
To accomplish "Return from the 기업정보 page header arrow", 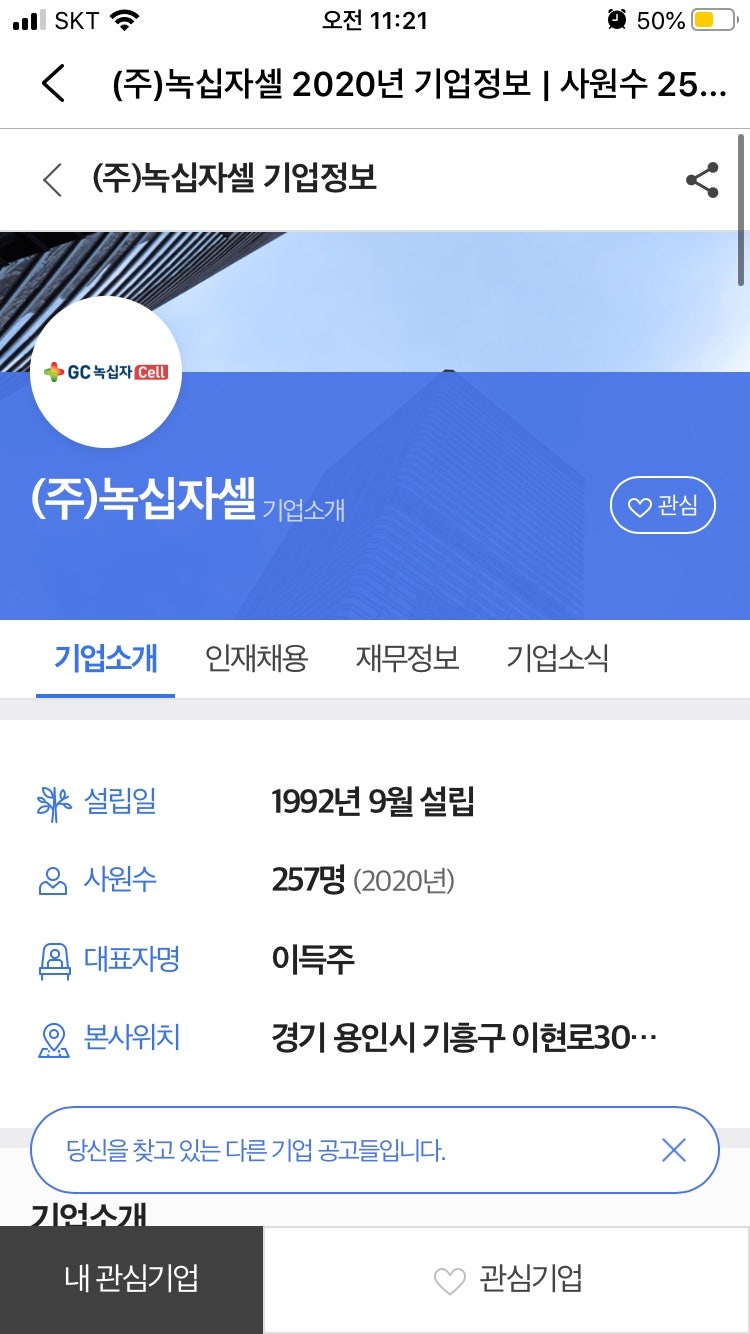I will click(53, 180).
